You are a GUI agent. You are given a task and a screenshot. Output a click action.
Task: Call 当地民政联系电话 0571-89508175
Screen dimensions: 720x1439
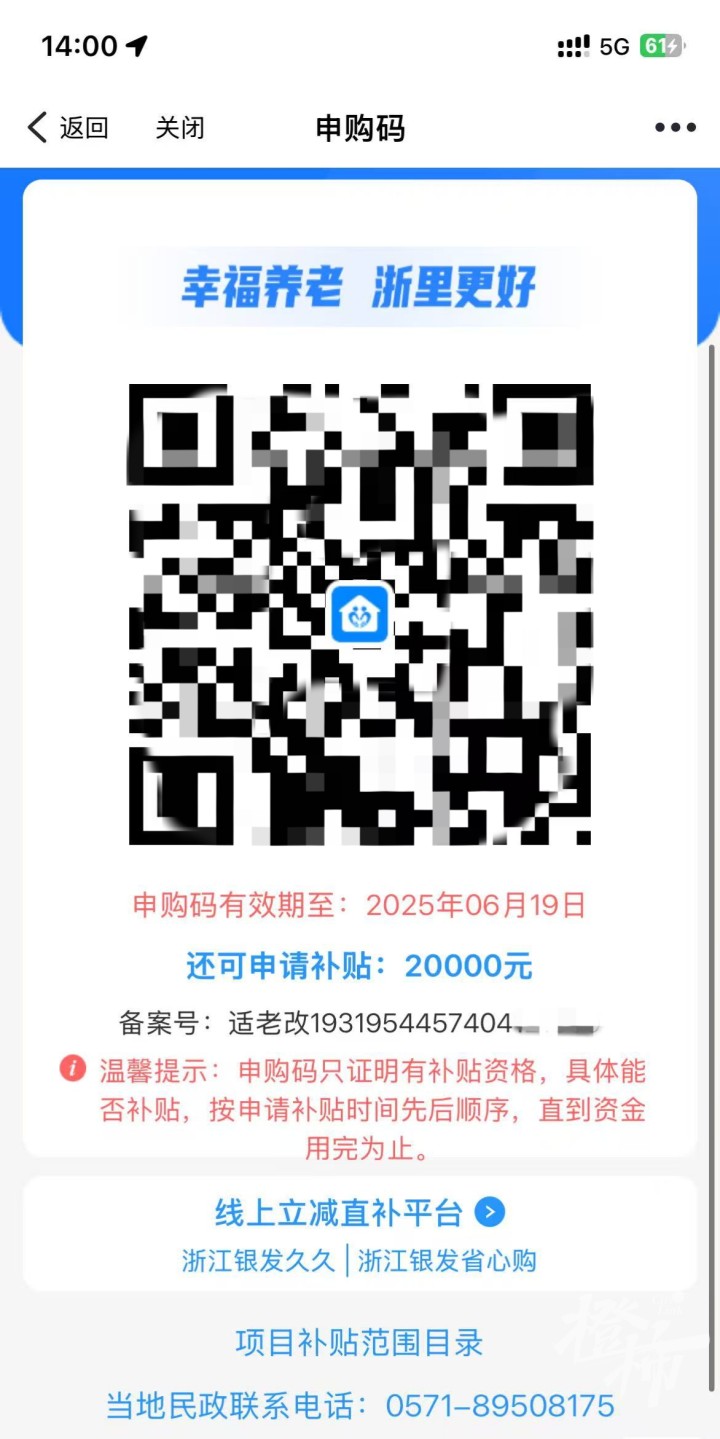point(499,1405)
